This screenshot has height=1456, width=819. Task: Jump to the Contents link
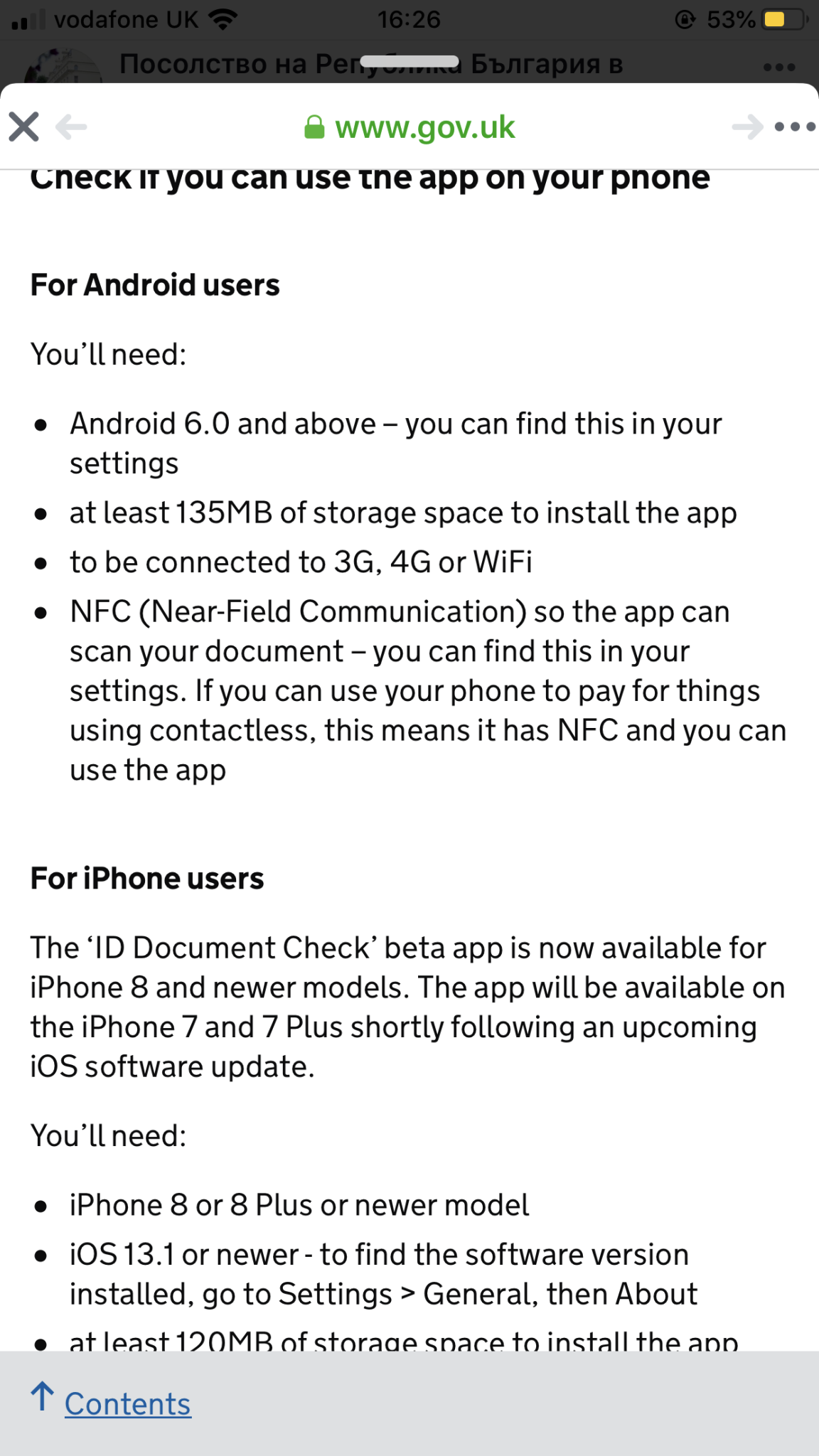click(127, 1403)
